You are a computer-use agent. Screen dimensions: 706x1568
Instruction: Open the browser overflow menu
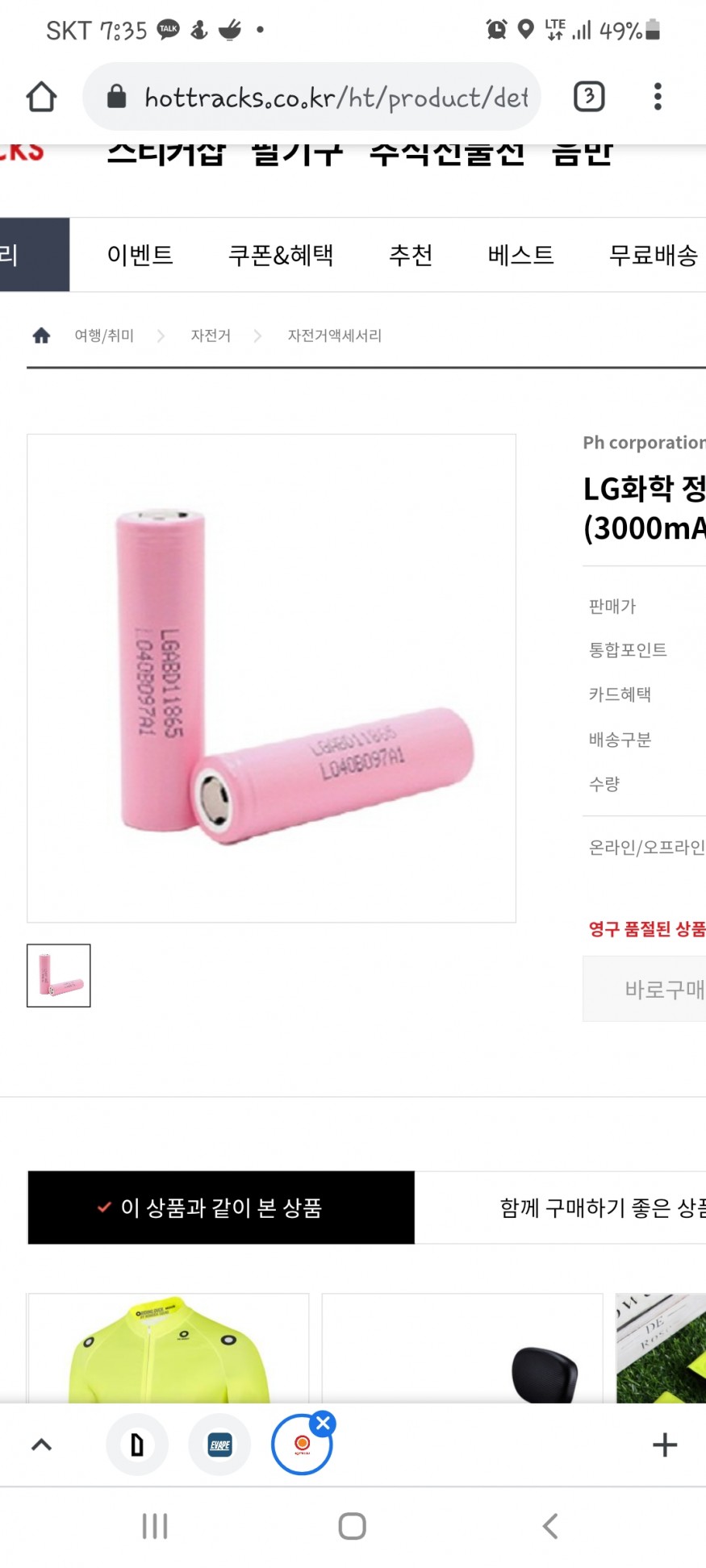coord(658,97)
